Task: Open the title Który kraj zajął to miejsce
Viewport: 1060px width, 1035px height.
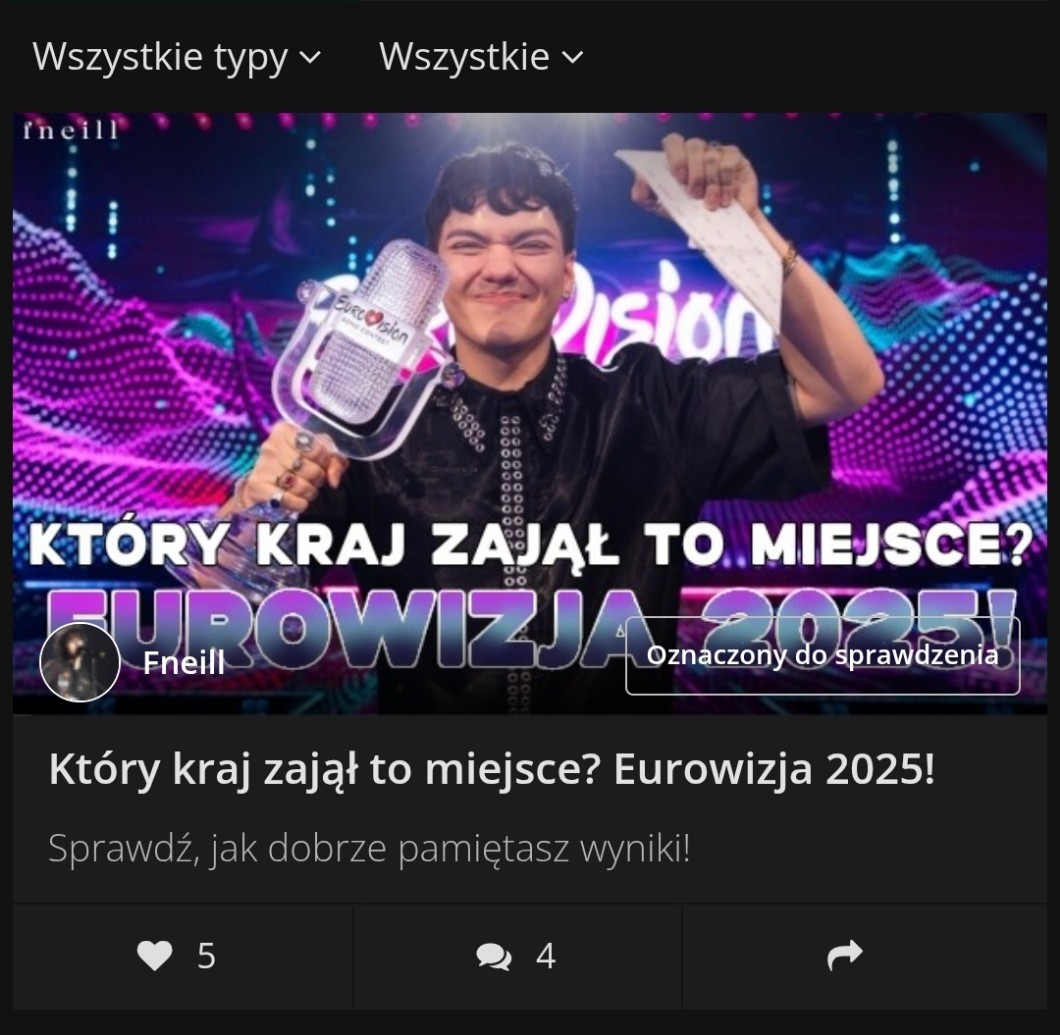Action: (x=492, y=770)
